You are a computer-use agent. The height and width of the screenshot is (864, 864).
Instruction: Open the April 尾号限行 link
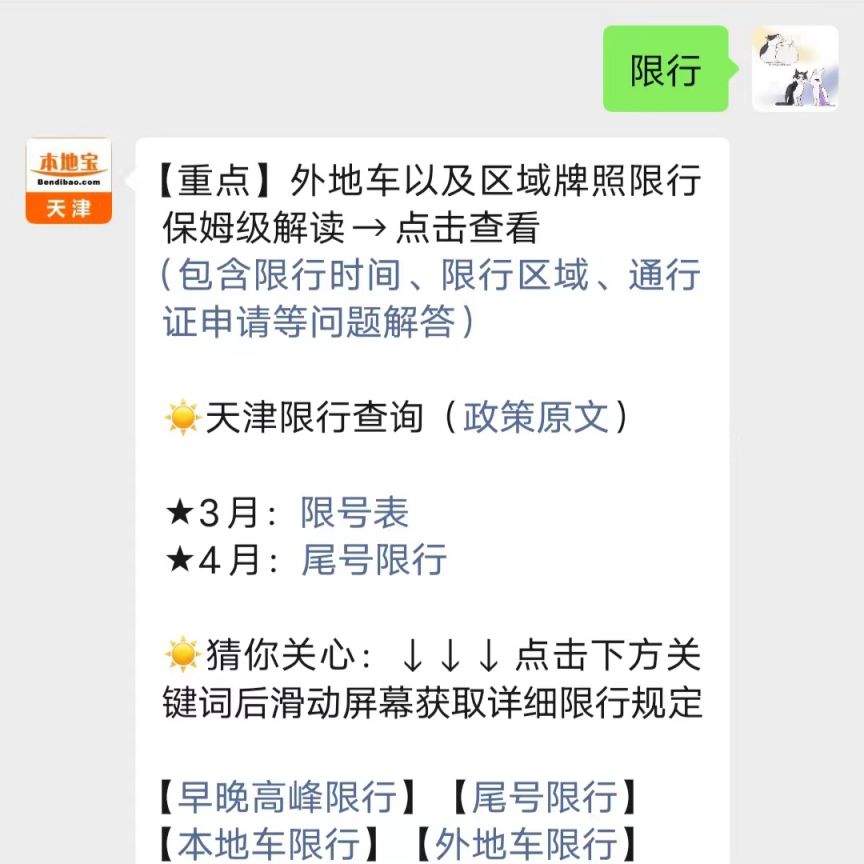373,560
